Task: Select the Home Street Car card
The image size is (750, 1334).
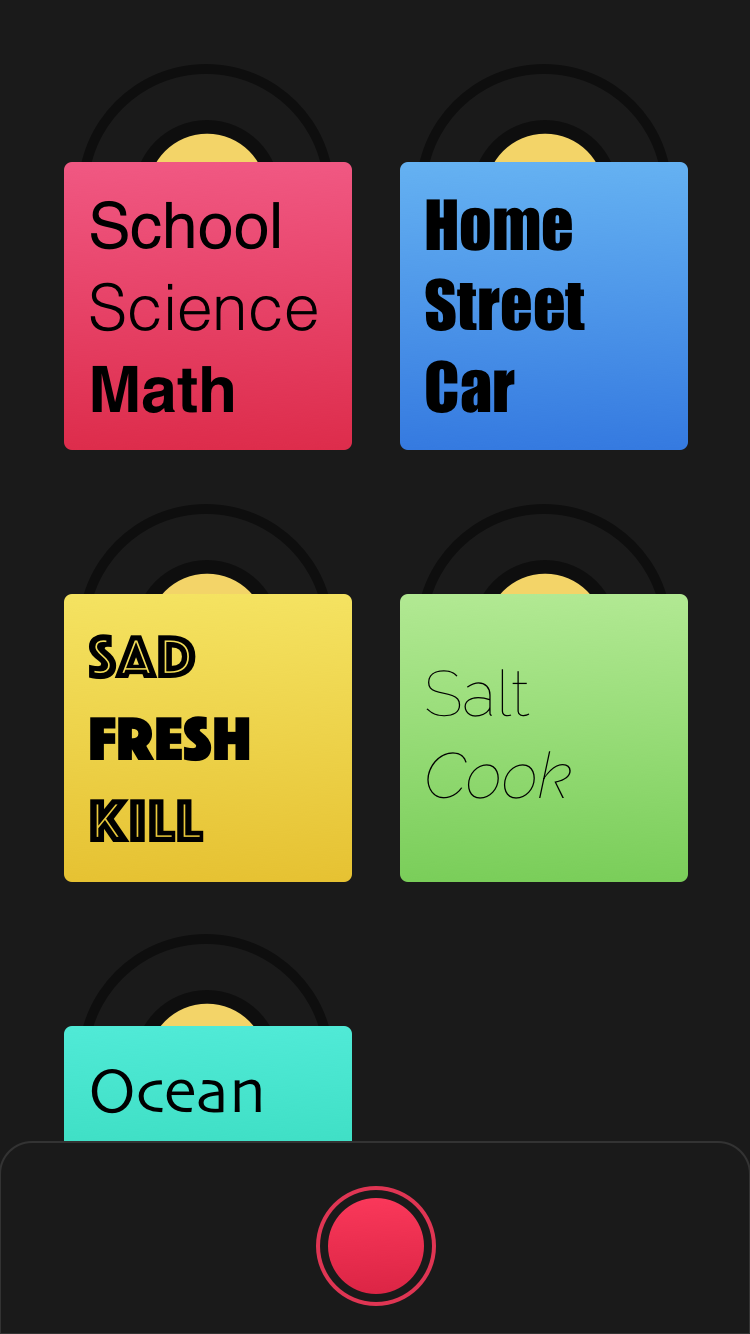Action: coord(544,306)
